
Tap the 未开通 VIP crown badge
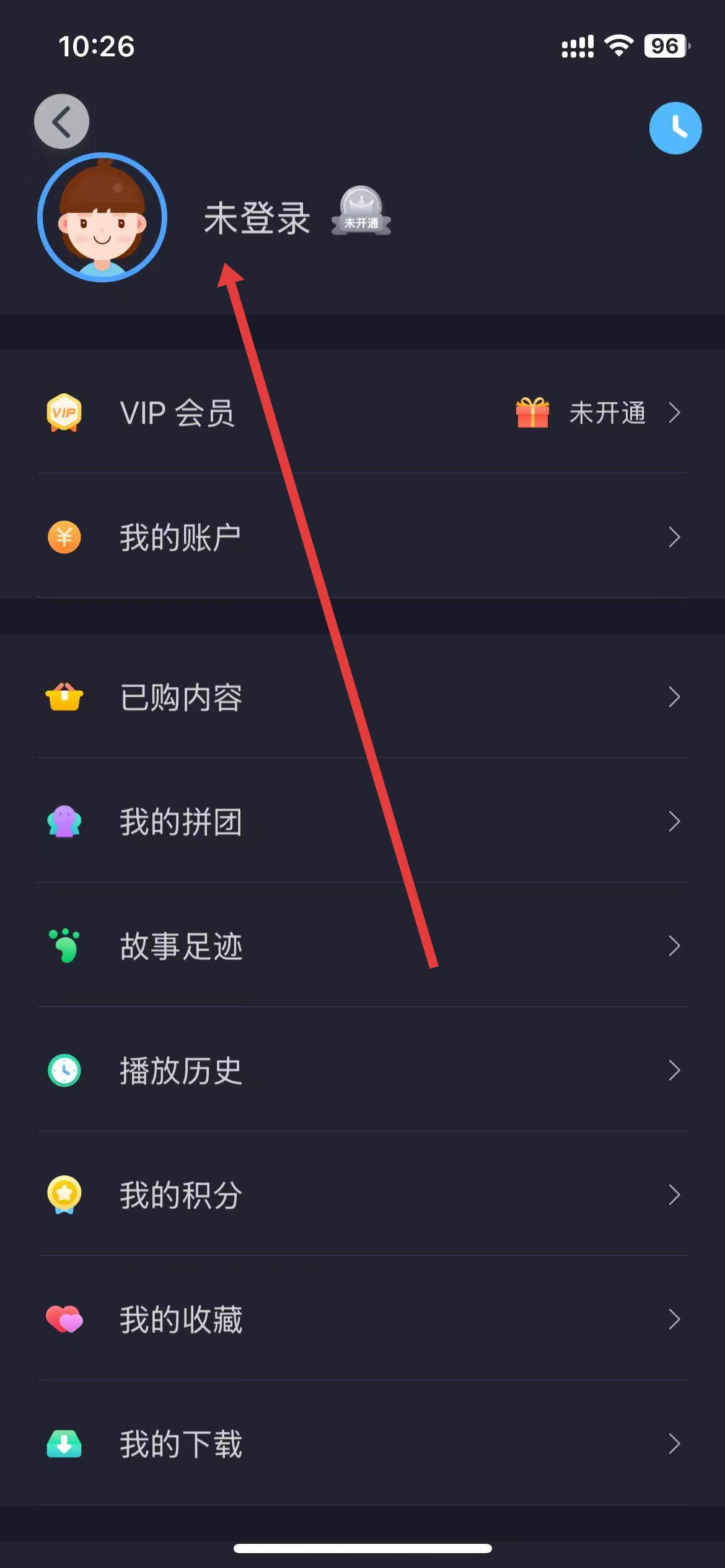361,212
